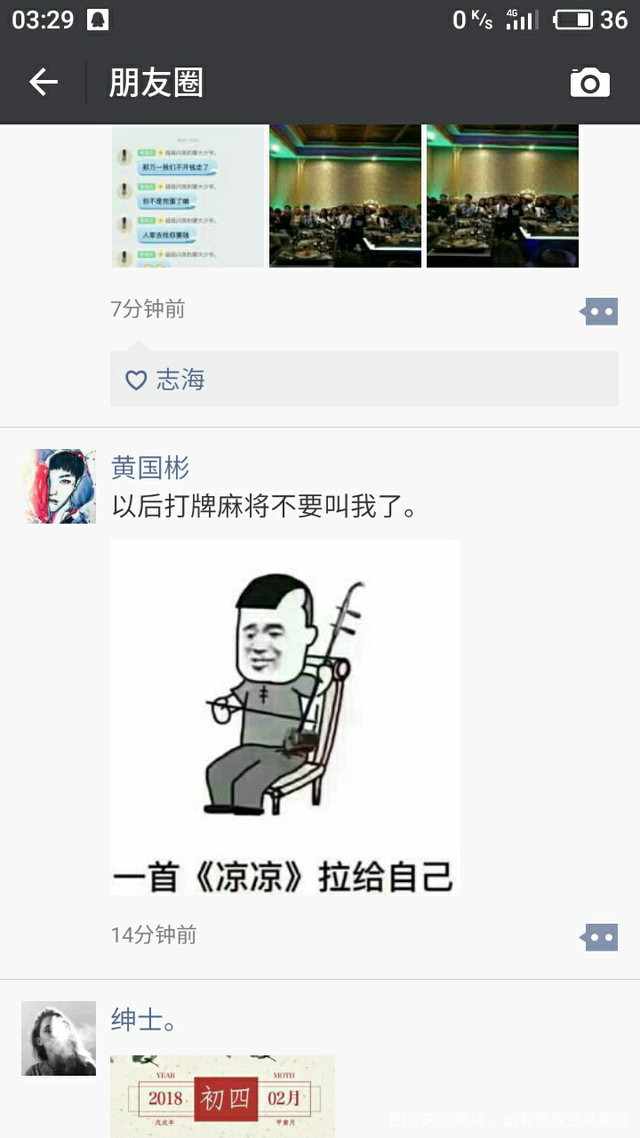Screen dimensions: 640x1138
Task: Open the 2018 初四 calendar image
Action: [222, 1097]
